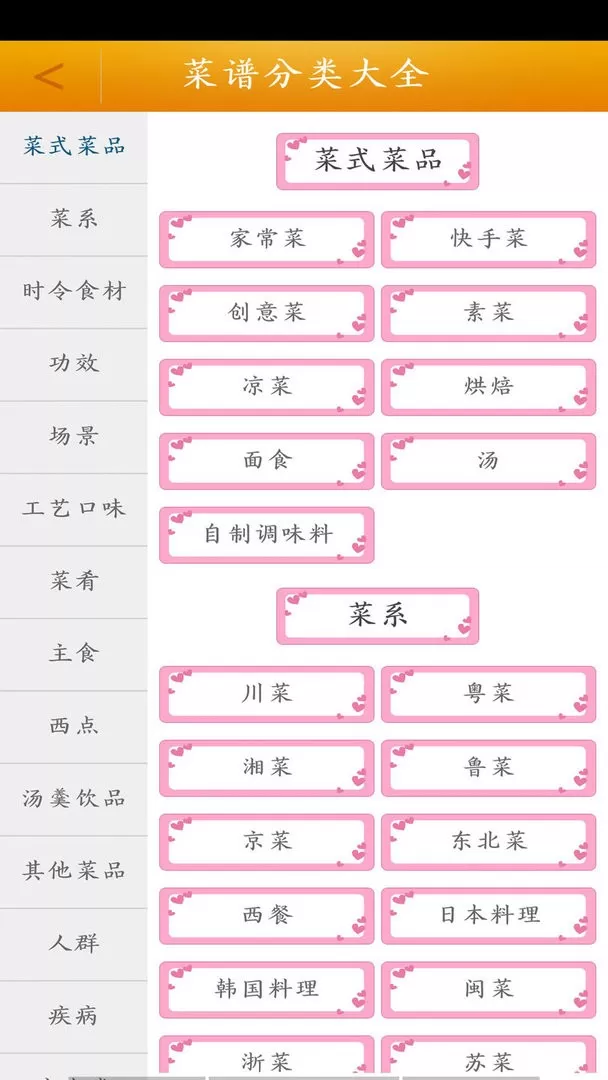
Task: Open 自制调味料 recipes
Action: (x=267, y=534)
